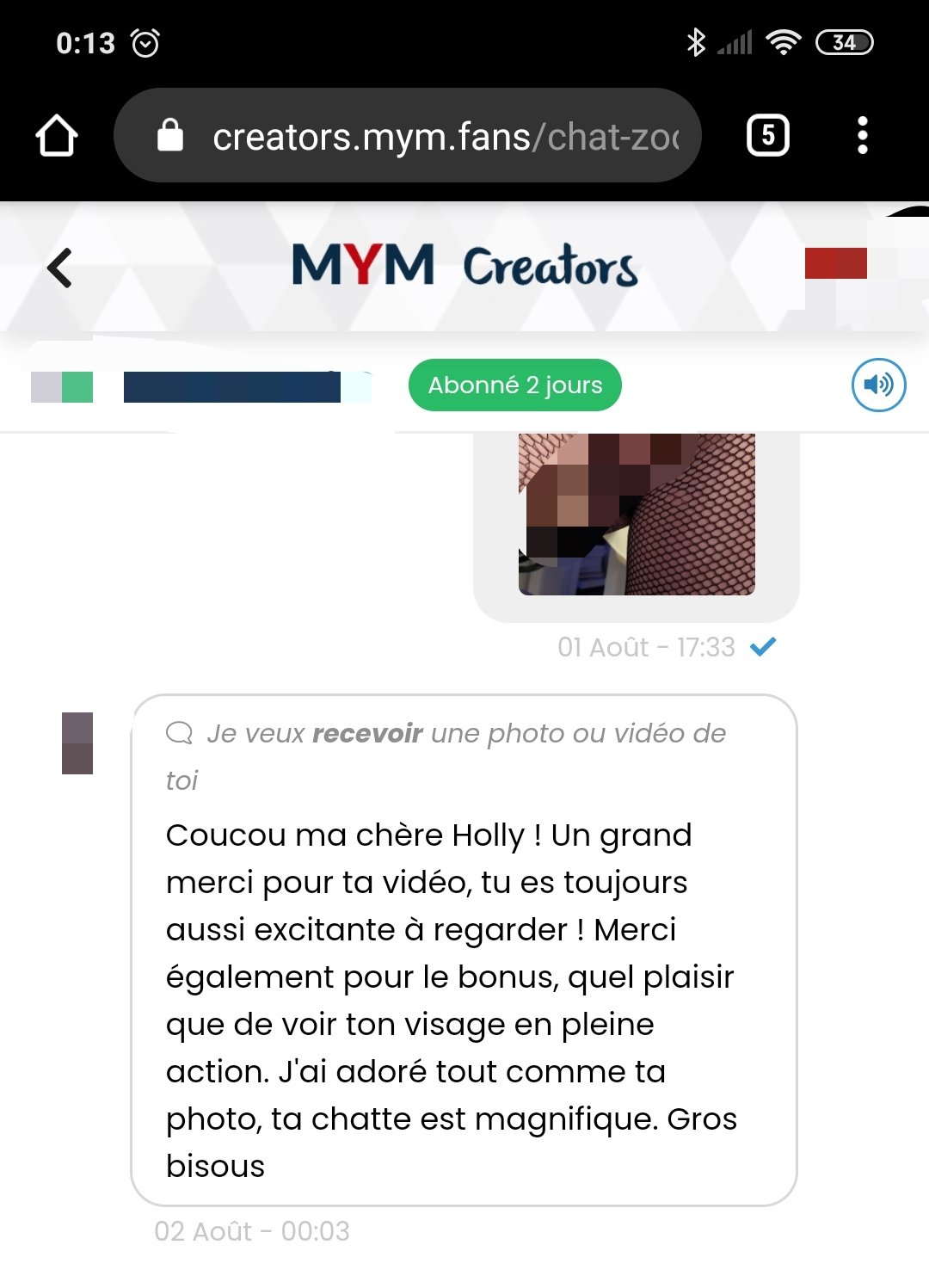Open the browser overflow menu
The height and width of the screenshot is (1288, 929).
[862, 136]
